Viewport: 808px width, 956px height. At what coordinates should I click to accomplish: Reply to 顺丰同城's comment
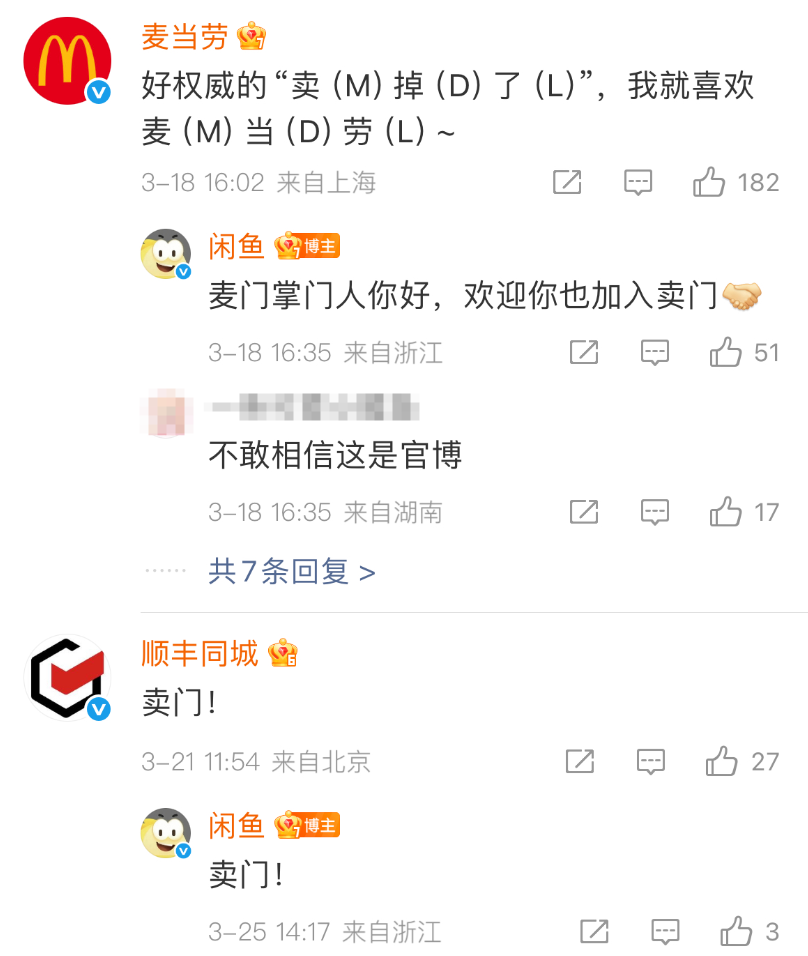tap(651, 761)
